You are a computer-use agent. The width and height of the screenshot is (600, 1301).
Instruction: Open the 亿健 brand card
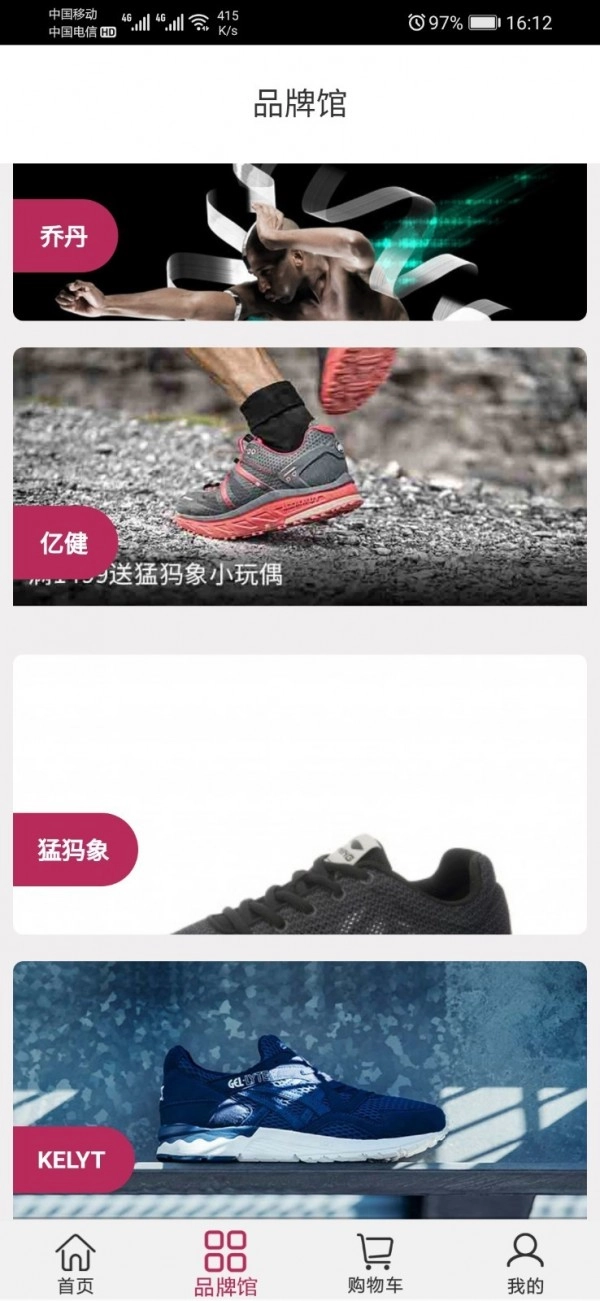click(x=300, y=476)
